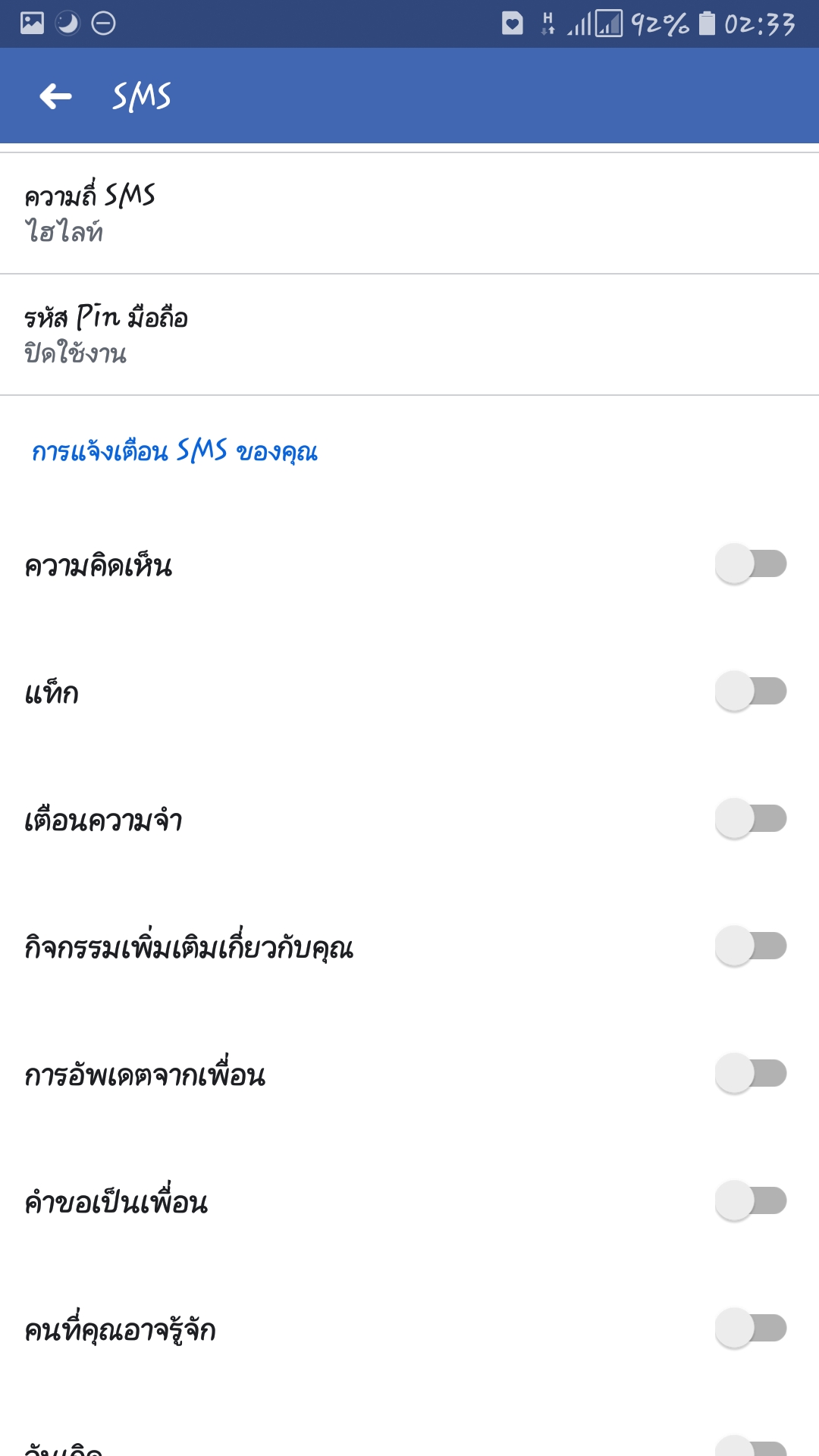Open the รหัส Pin มือถือ setting
Viewport: 819px width, 1456px height.
coord(409,334)
